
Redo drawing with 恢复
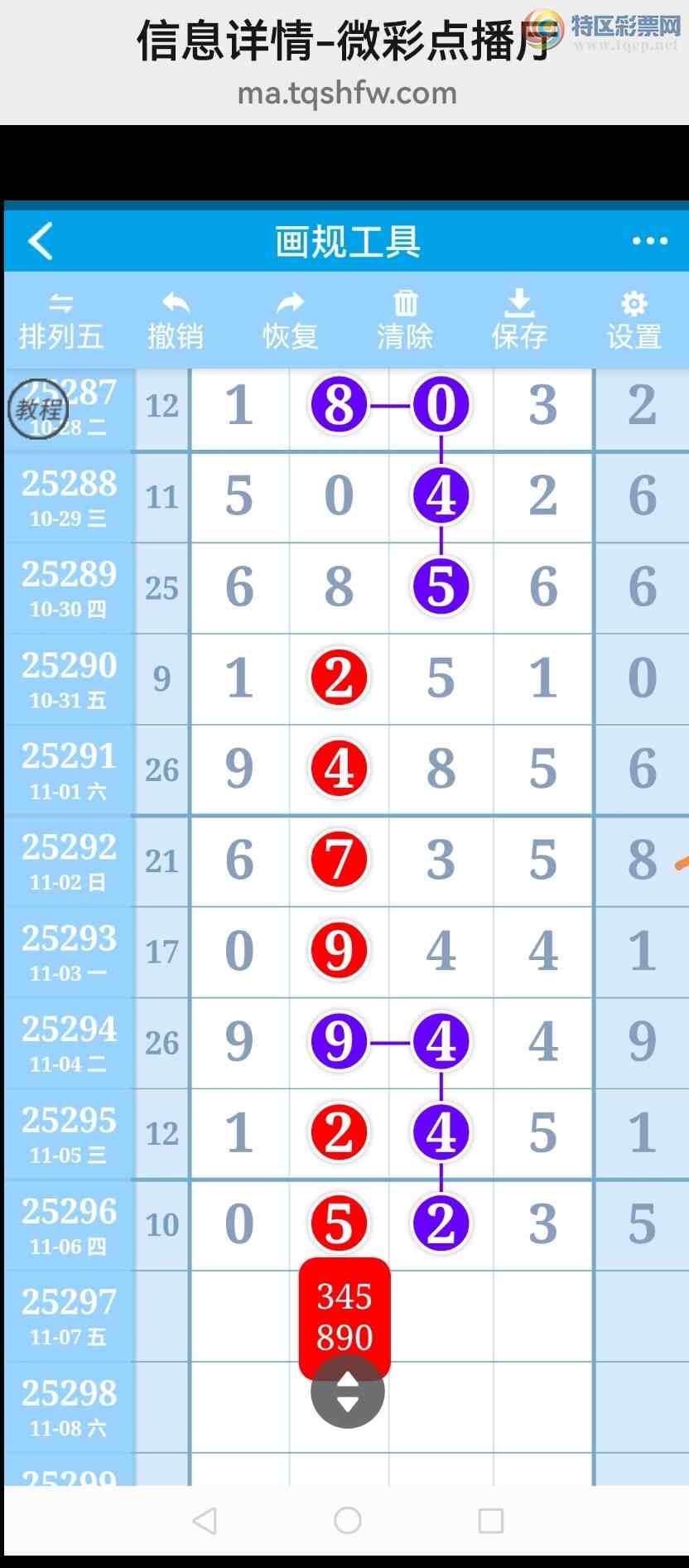pyautogui.click(x=290, y=321)
